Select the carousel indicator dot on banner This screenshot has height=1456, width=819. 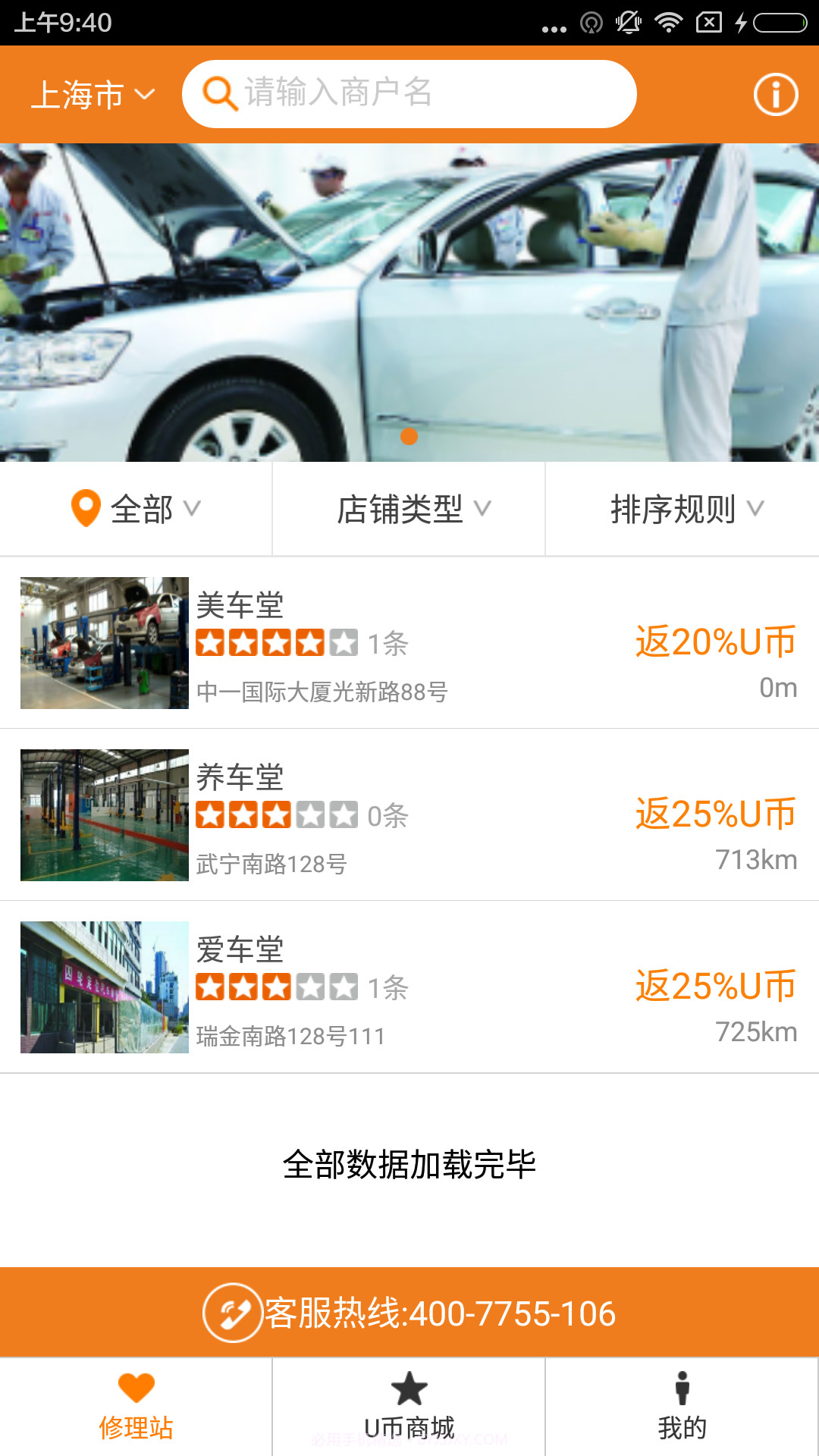pyautogui.click(x=409, y=436)
